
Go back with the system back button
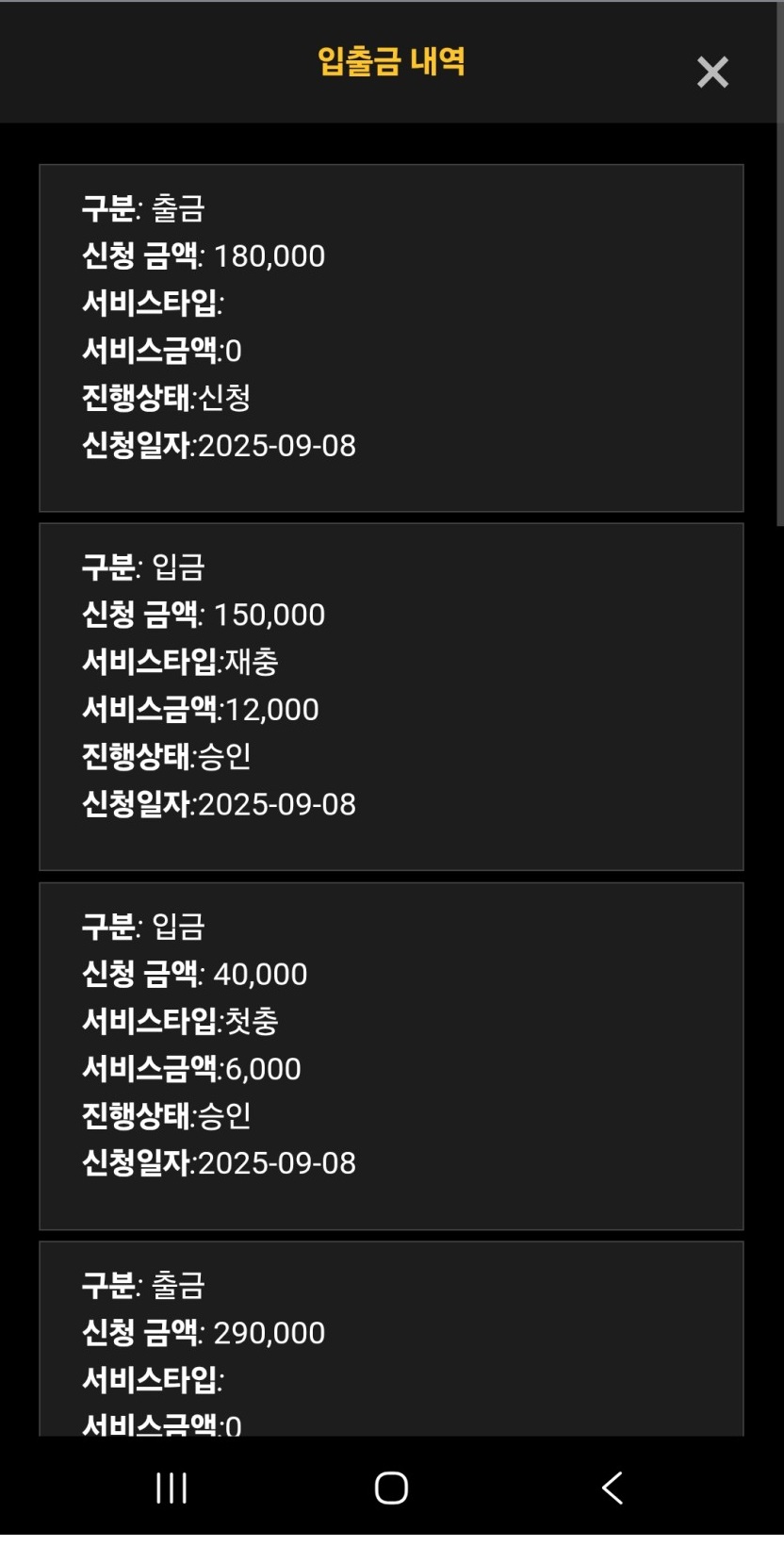point(612,1488)
